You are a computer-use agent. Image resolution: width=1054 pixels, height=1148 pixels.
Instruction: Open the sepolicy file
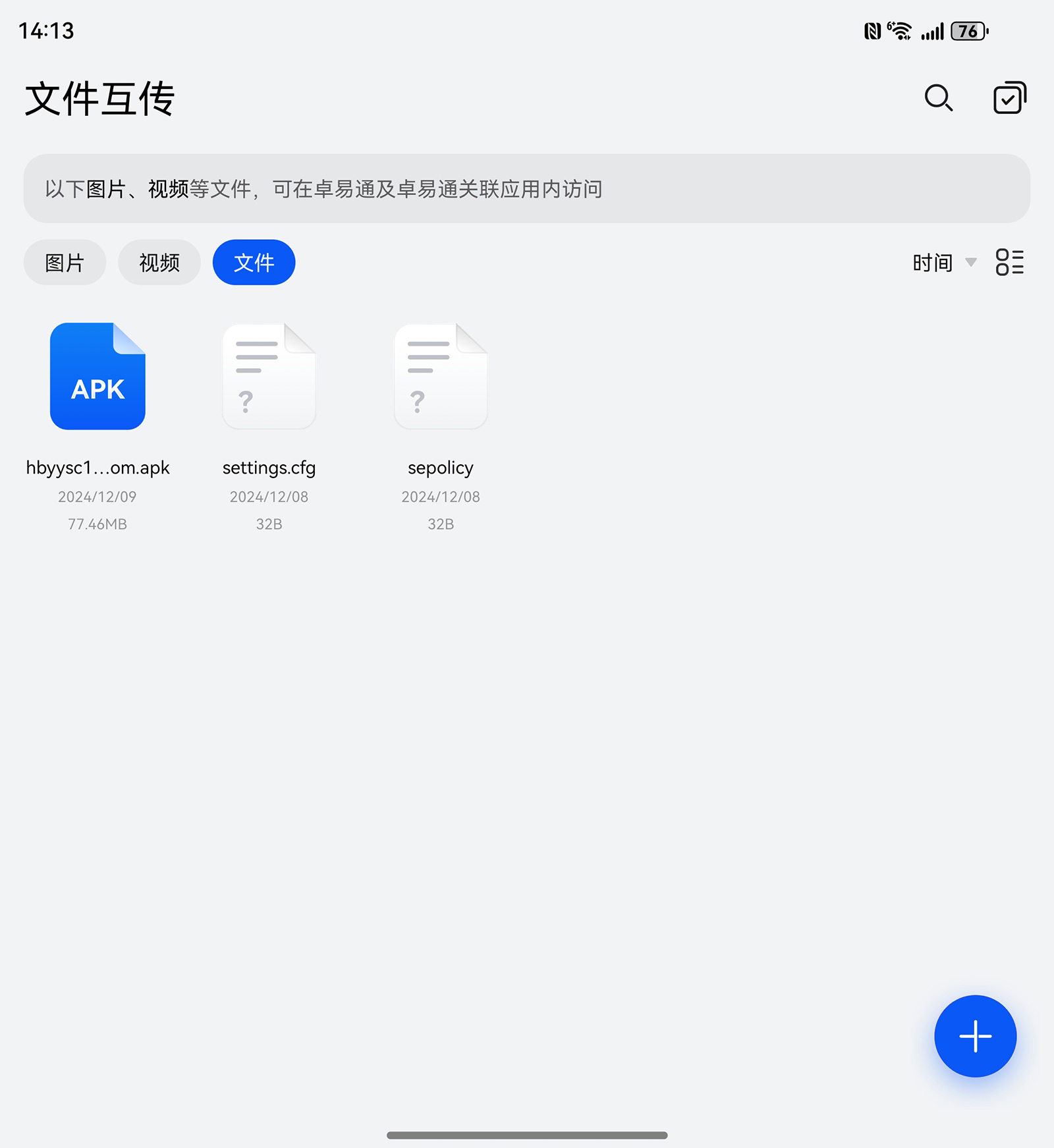point(441,377)
